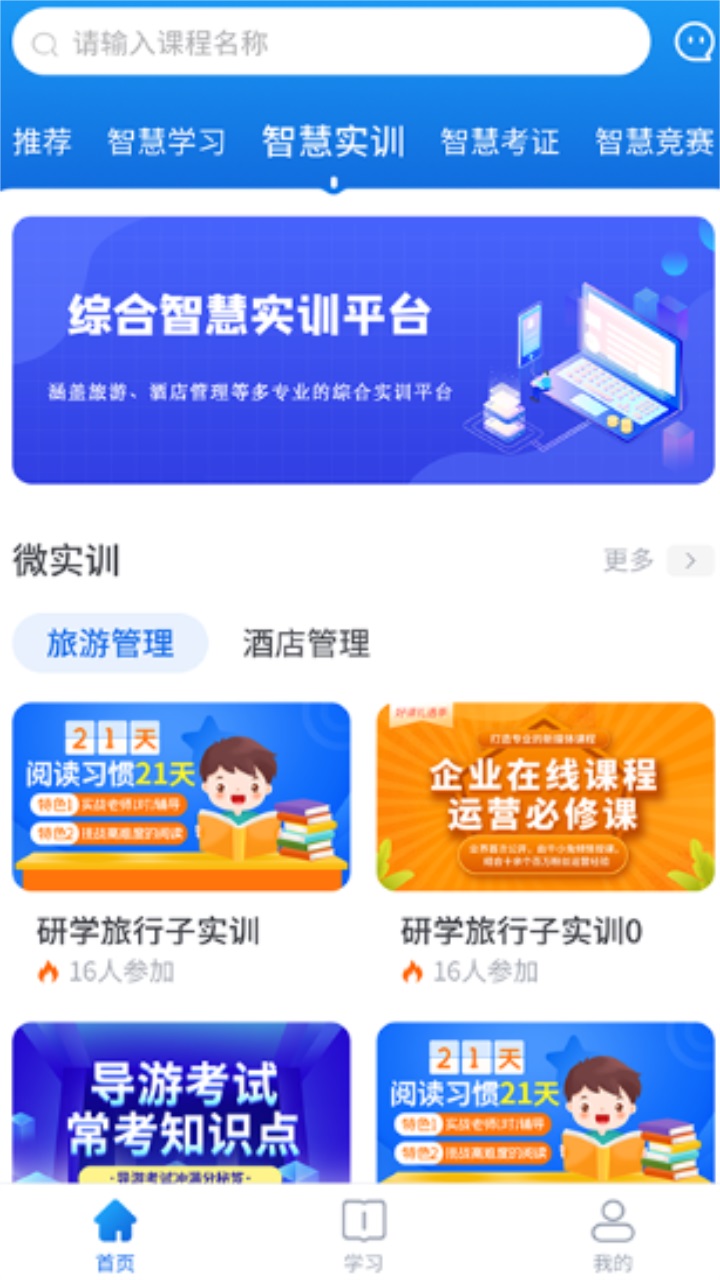Go to the 首页 bottom tab
Screen dimensions: 720x1280
click(x=115, y=1235)
